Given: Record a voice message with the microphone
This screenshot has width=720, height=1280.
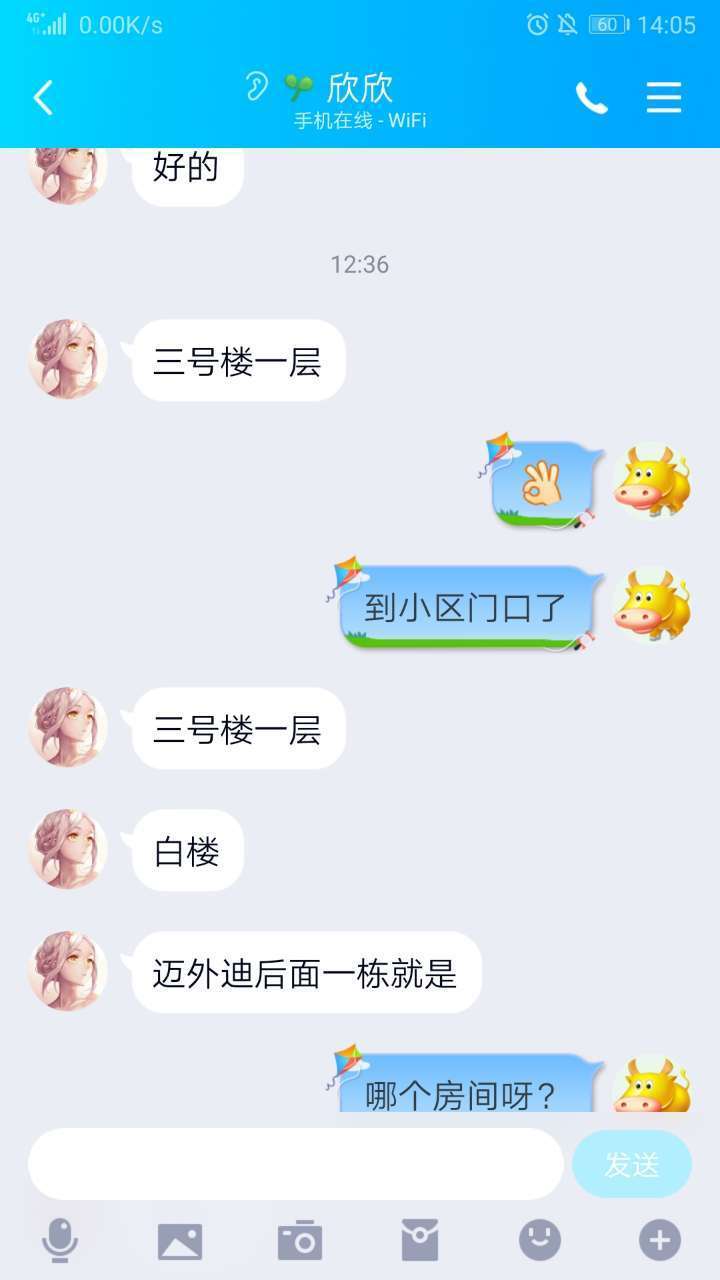Looking at the screenshot, I should pyautogui.click(x=60, y=1240).
